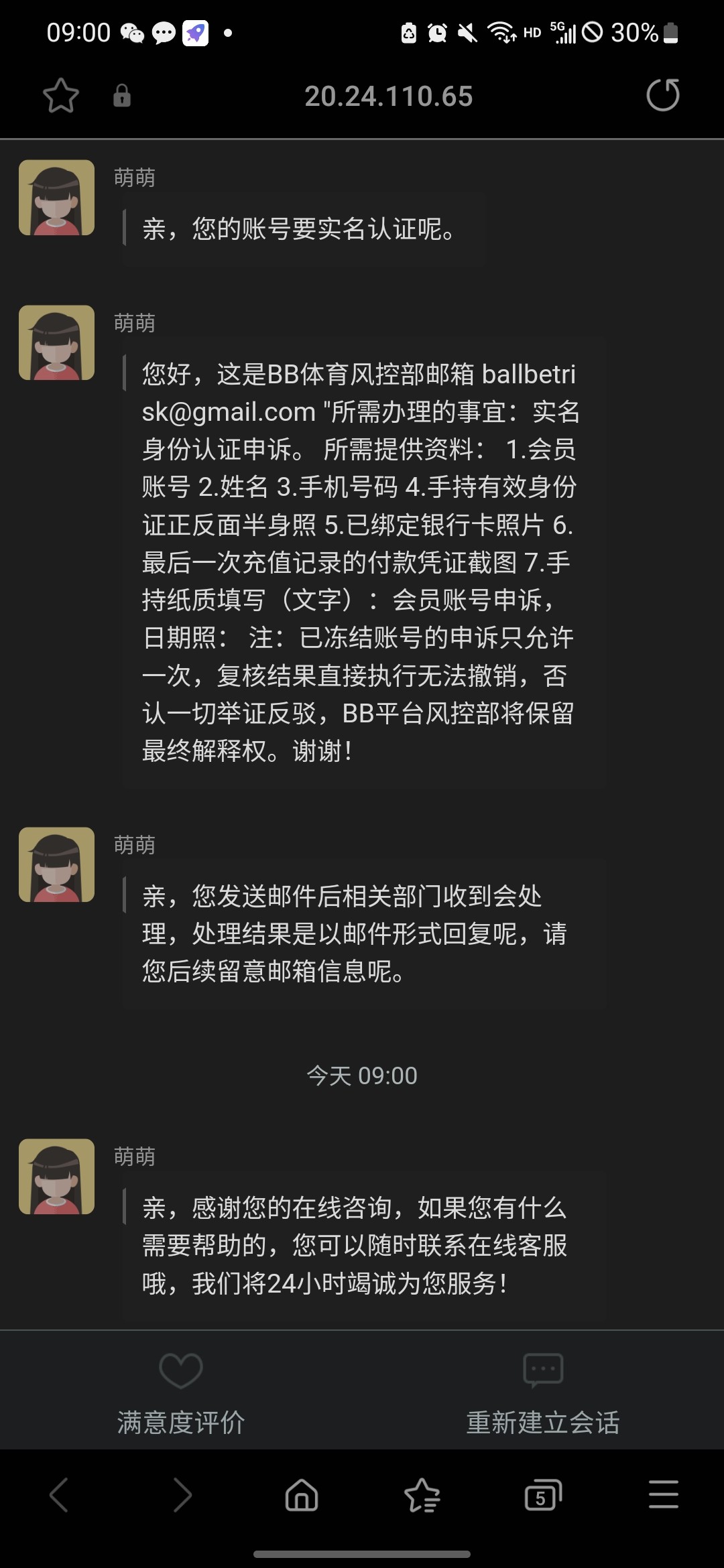The width and height of the screenshot is (724, 1568).
Task: Go forward to the next page
Action: 182,1495
